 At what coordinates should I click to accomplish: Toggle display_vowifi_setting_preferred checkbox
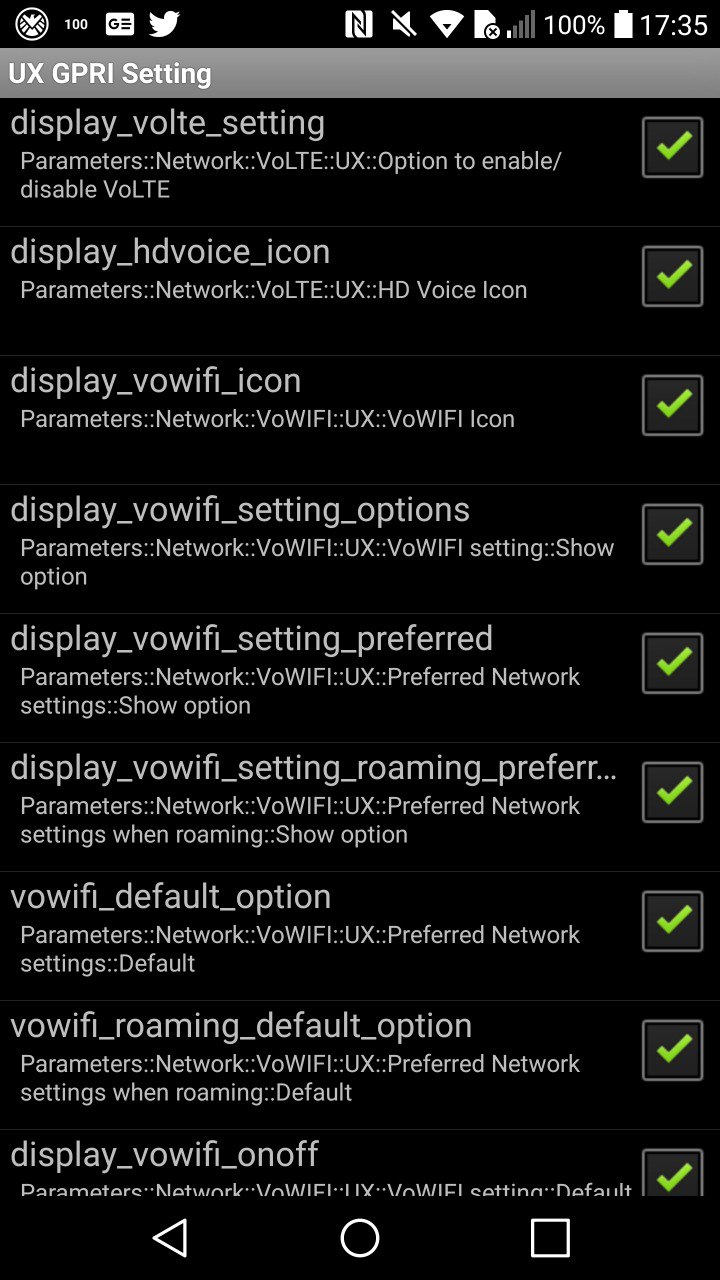tap(672, 663)
